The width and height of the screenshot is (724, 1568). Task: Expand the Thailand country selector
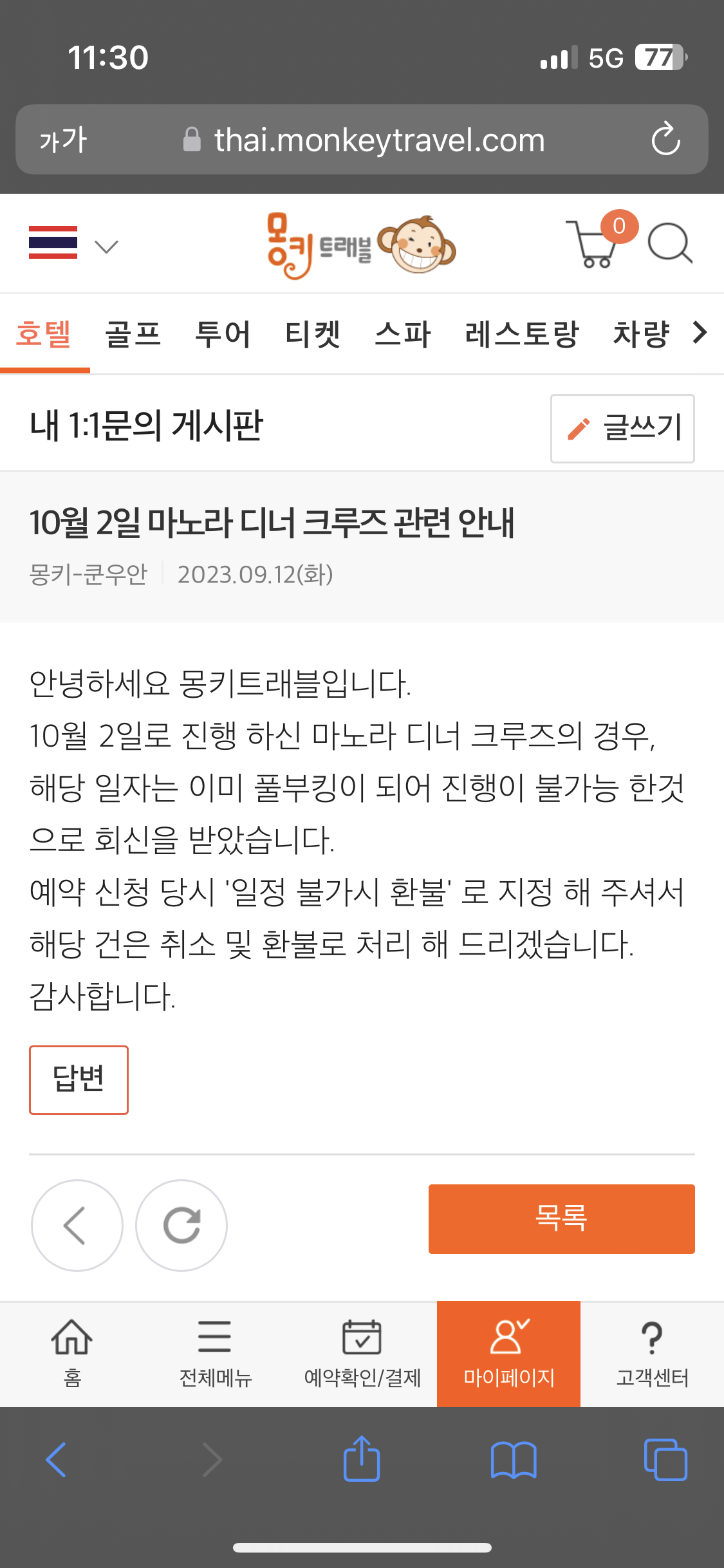73,244
